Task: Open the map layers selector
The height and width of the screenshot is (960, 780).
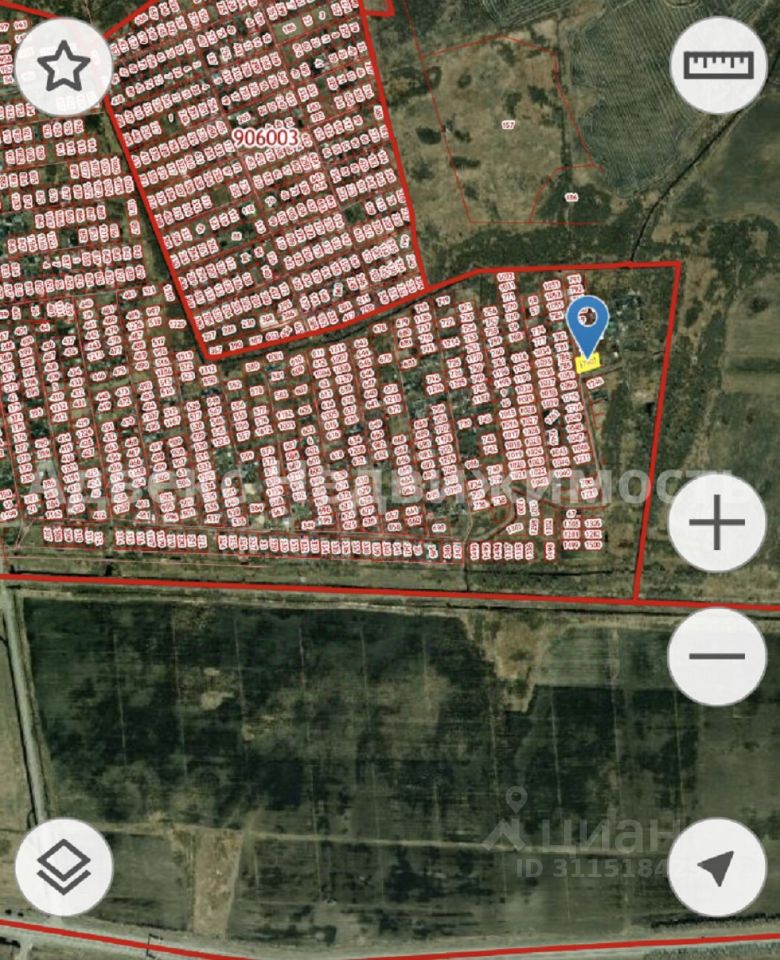Action: click(x=64, y=867)
